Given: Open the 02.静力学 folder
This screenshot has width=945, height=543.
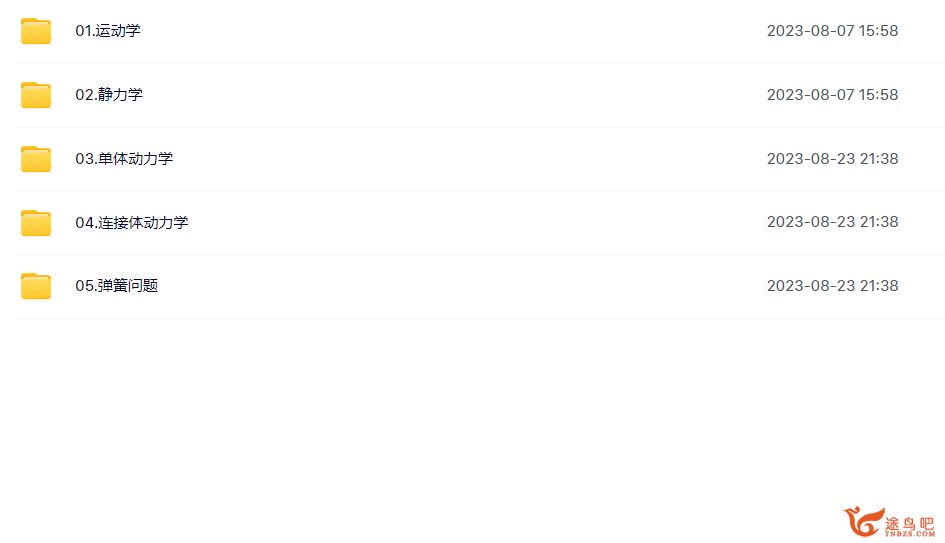Looking at the screenshot, I should 109,95.
